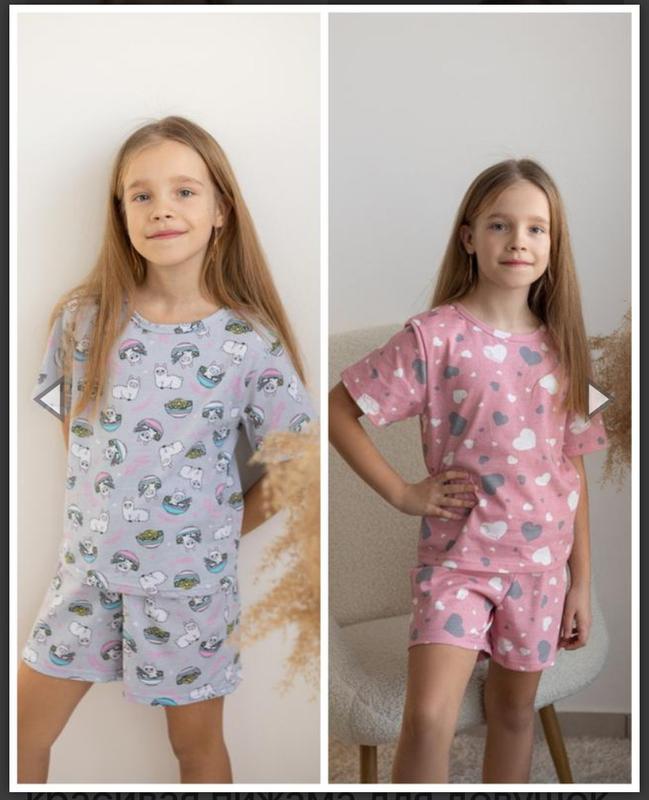Show the next product photo
Screen dimensions: 649x800
[x=598, y=399]
